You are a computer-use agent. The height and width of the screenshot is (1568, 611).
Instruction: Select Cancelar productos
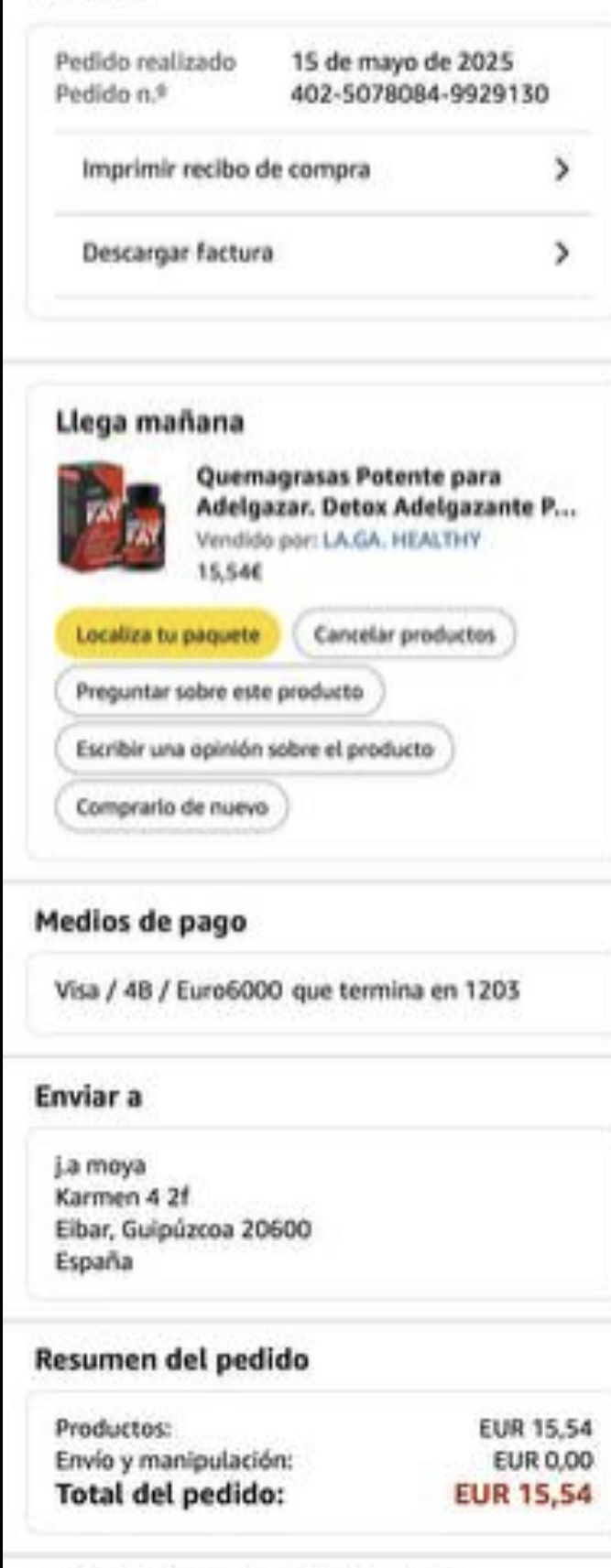coord(404,634)
